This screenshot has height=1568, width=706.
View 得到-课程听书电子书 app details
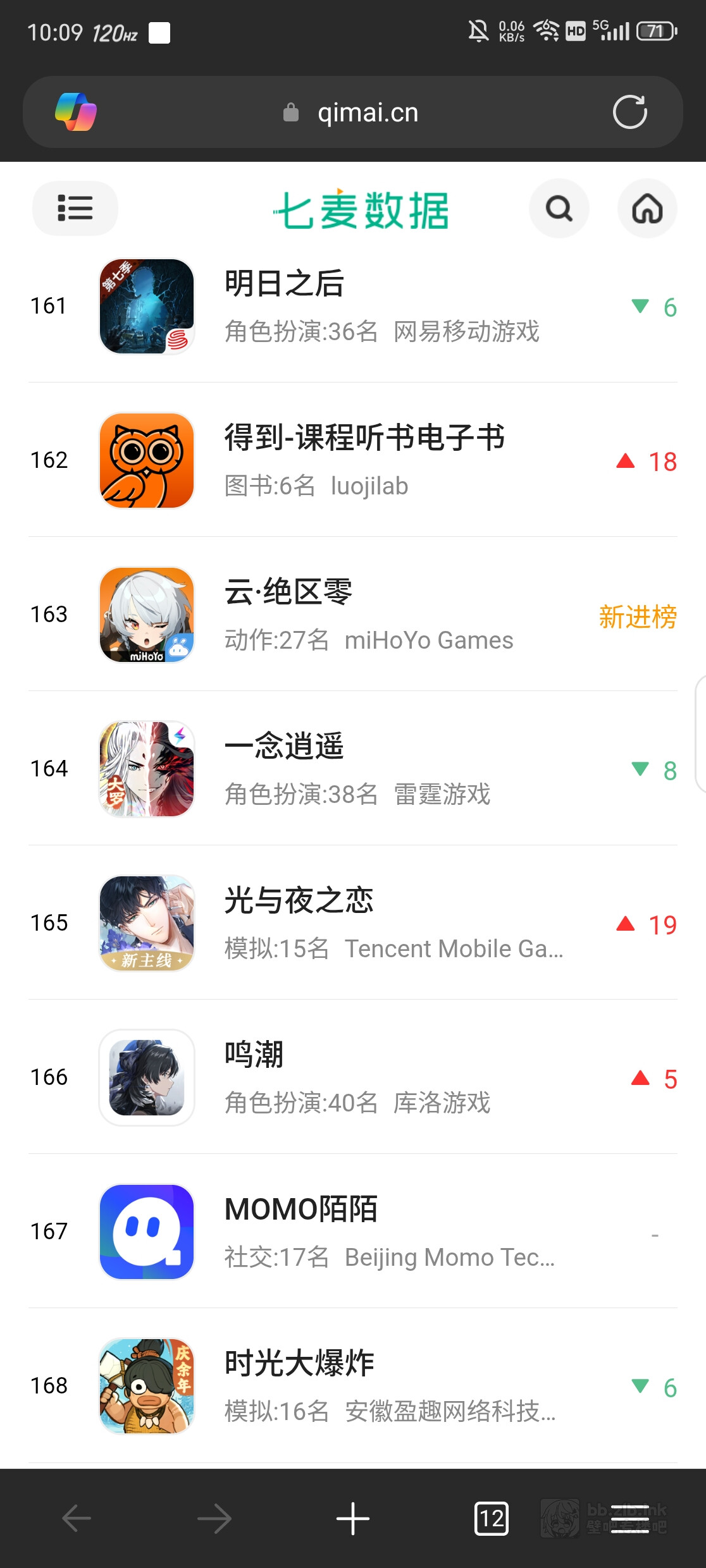pyautogui.click(x=364, y=438)
